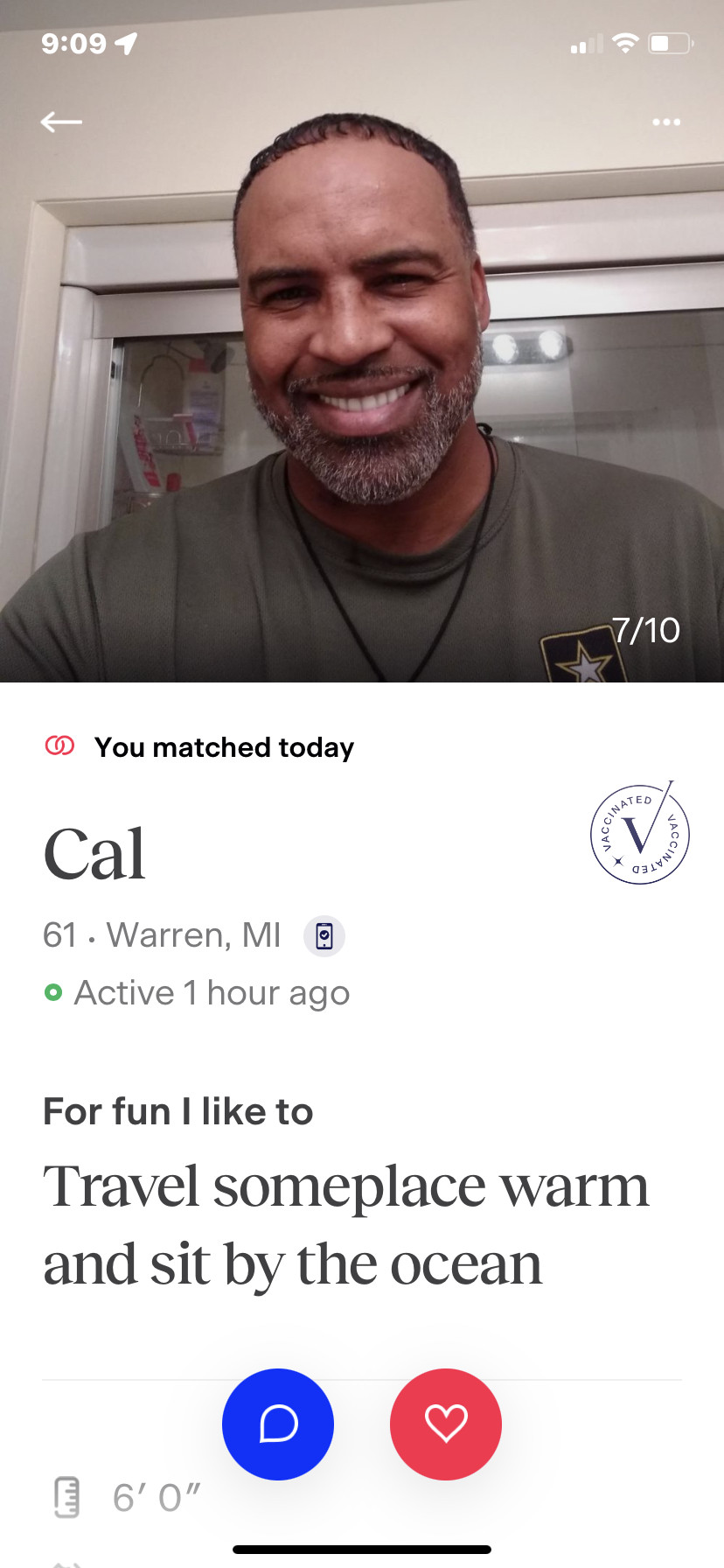
Task: Send Cal a message via chat button
Action: tap(278, 1424)
